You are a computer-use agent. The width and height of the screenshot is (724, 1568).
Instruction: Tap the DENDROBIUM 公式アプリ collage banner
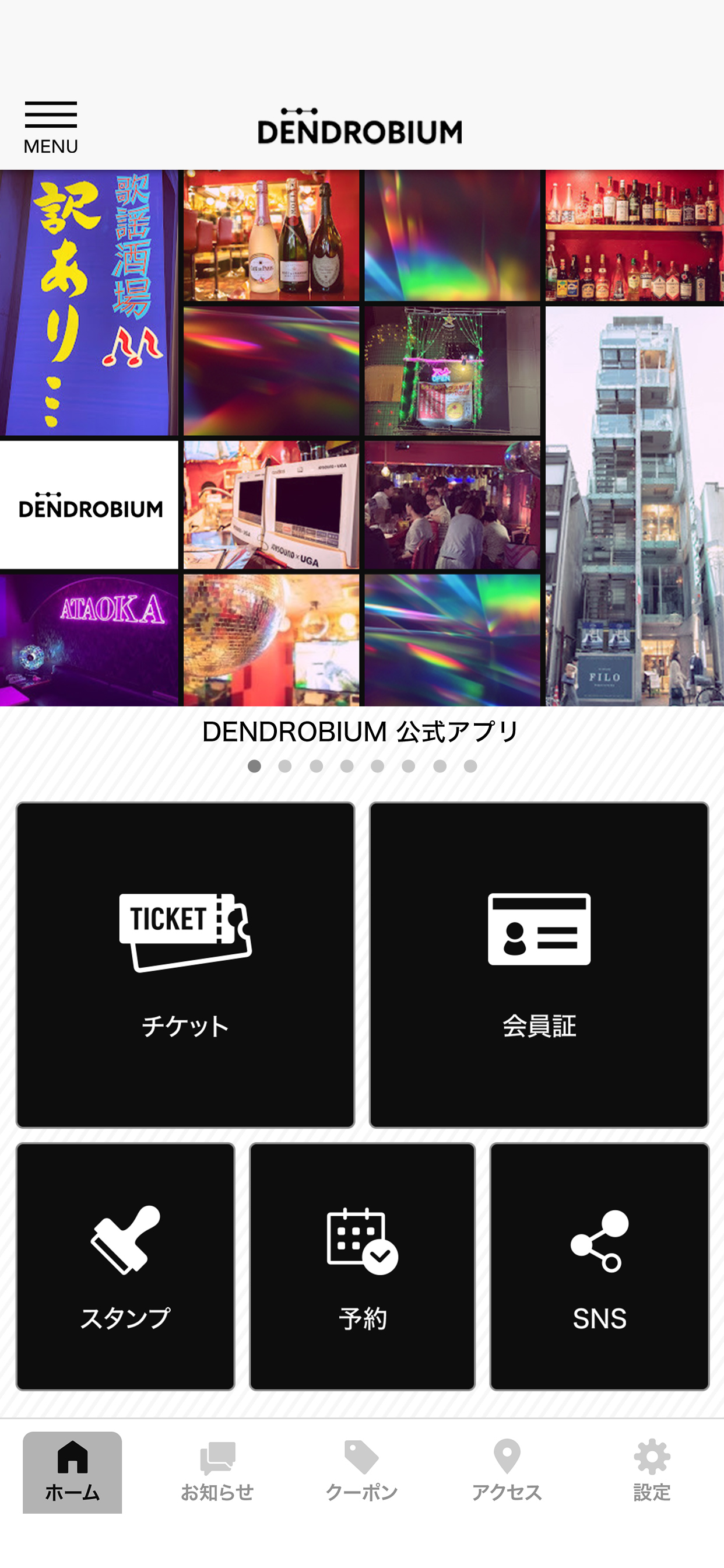[362, 438]
